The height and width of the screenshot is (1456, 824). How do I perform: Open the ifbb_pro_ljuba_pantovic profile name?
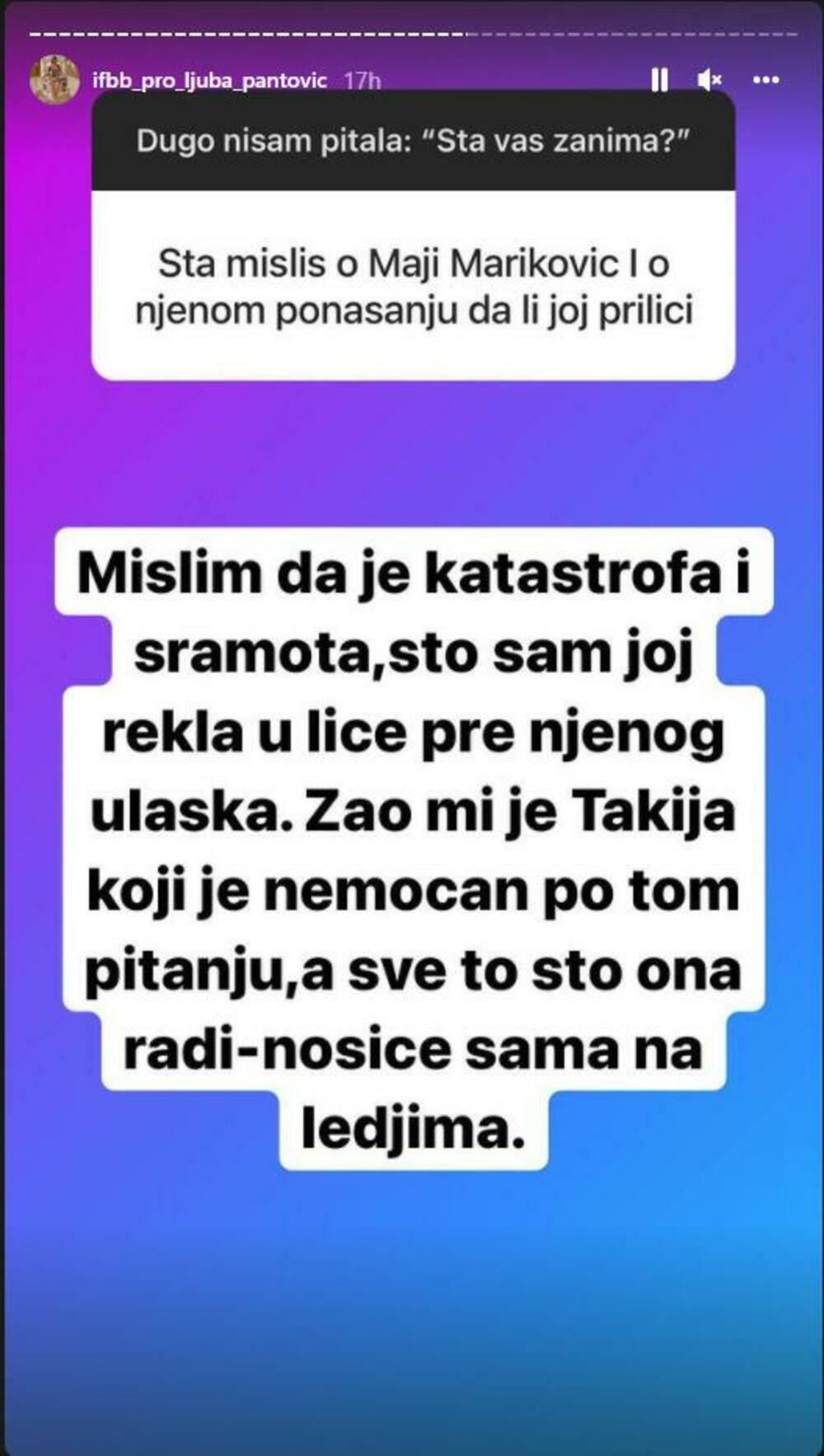(x=209, y=81)
